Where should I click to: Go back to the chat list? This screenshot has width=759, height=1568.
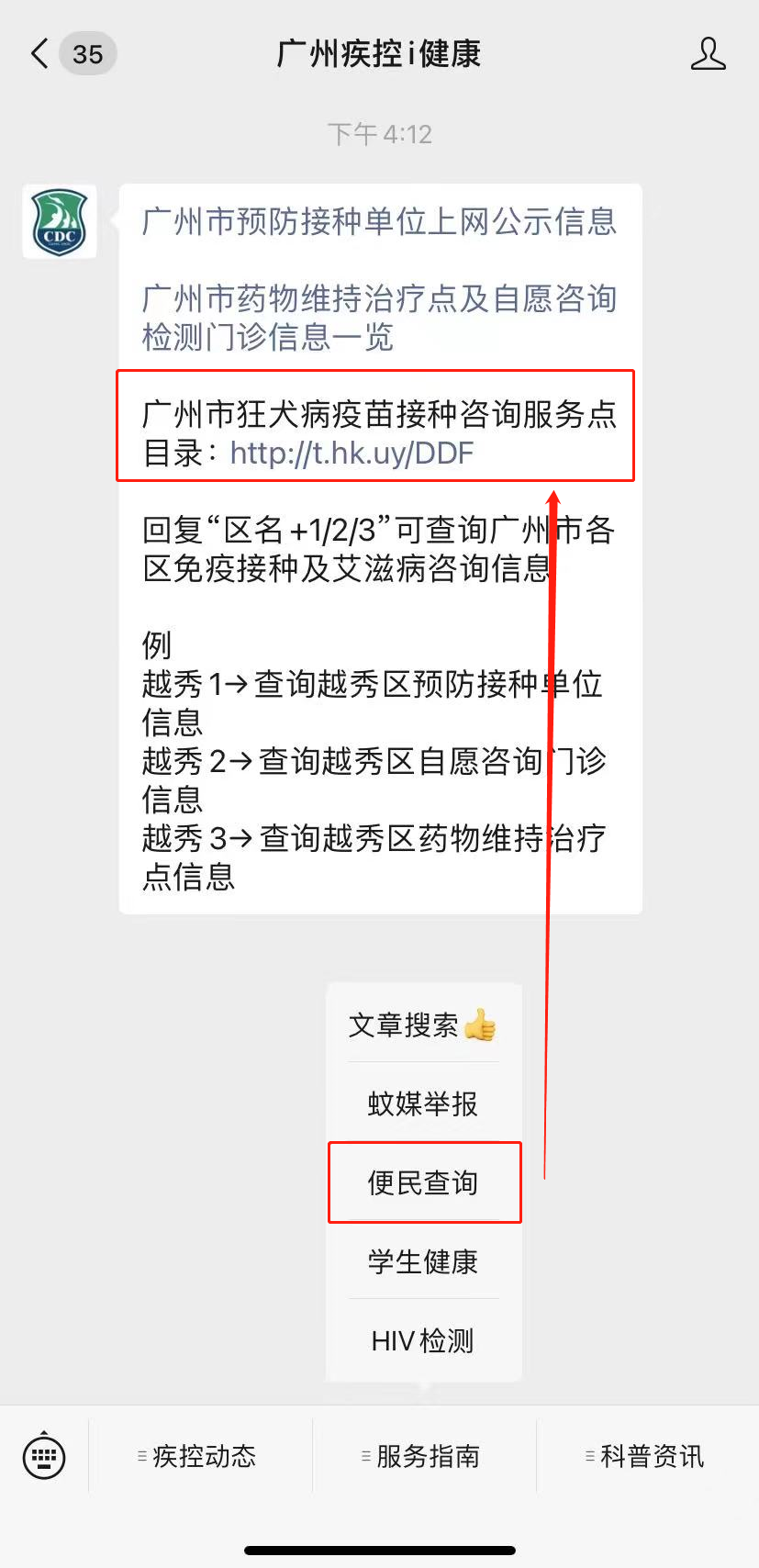tap(40, 54)
